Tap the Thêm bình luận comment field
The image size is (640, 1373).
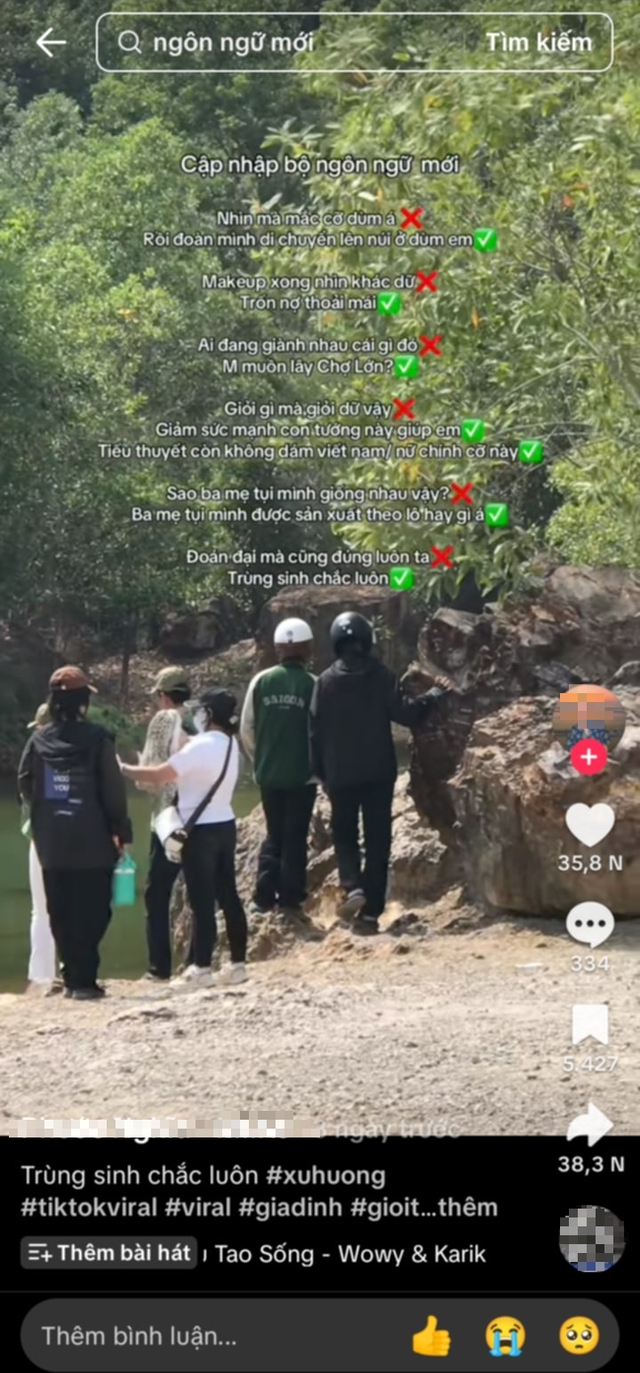click(x=200, y=1335)
